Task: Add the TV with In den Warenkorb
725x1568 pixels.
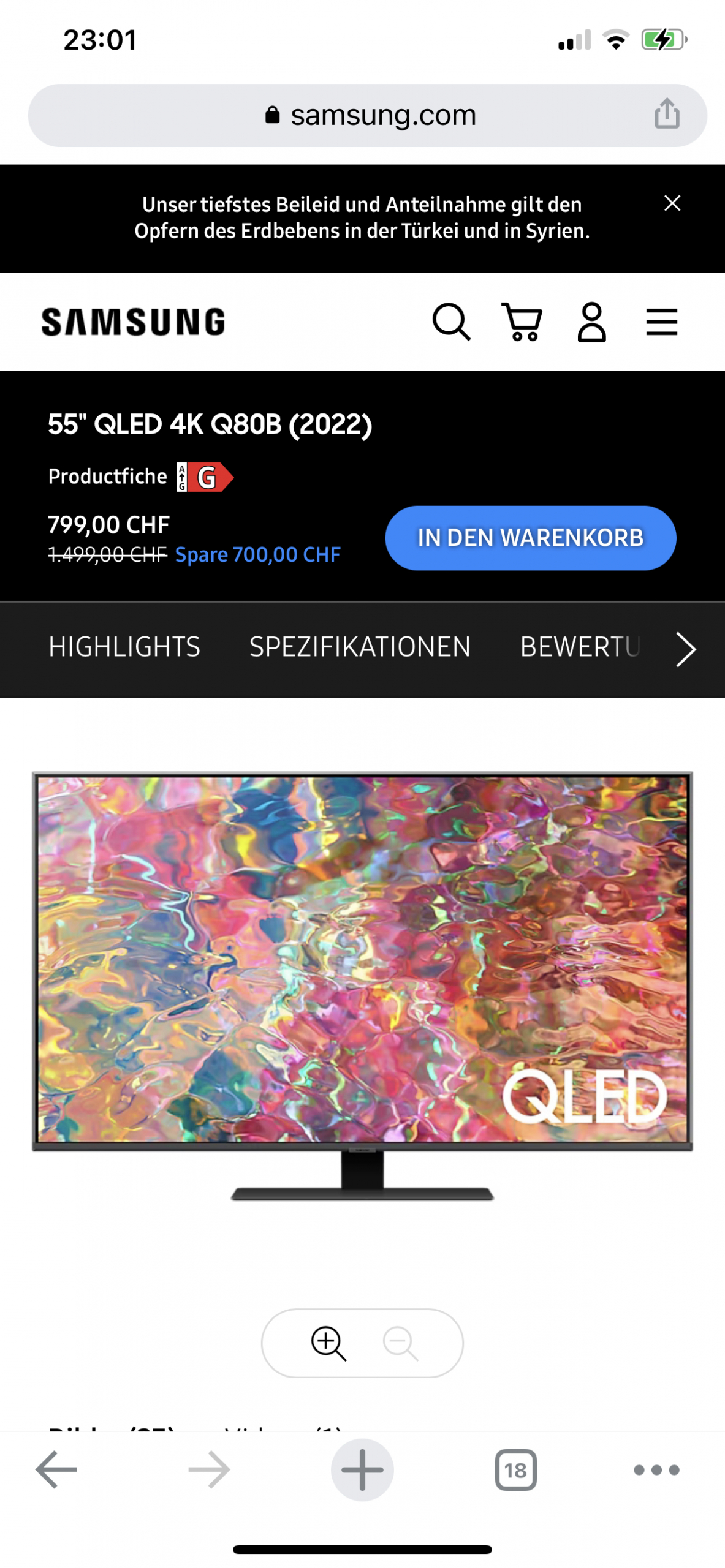Action: 530,538
